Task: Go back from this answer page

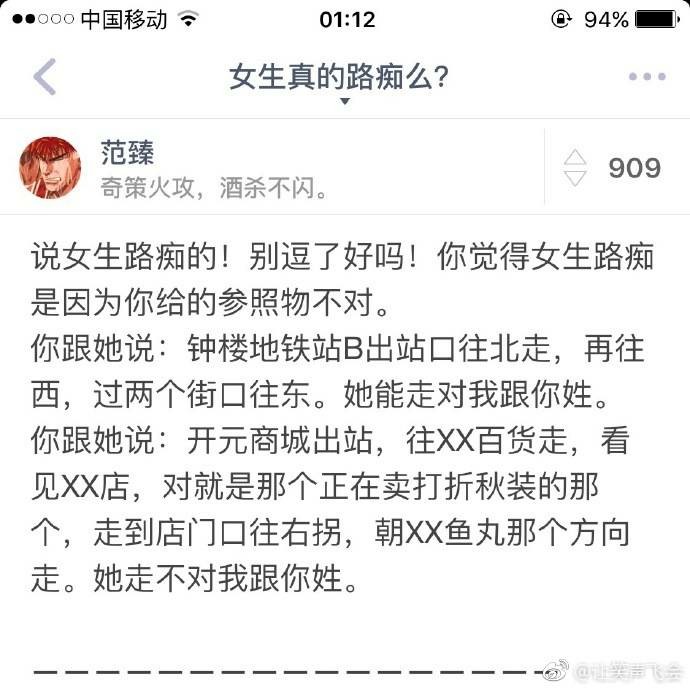Action: click(45, 77)
